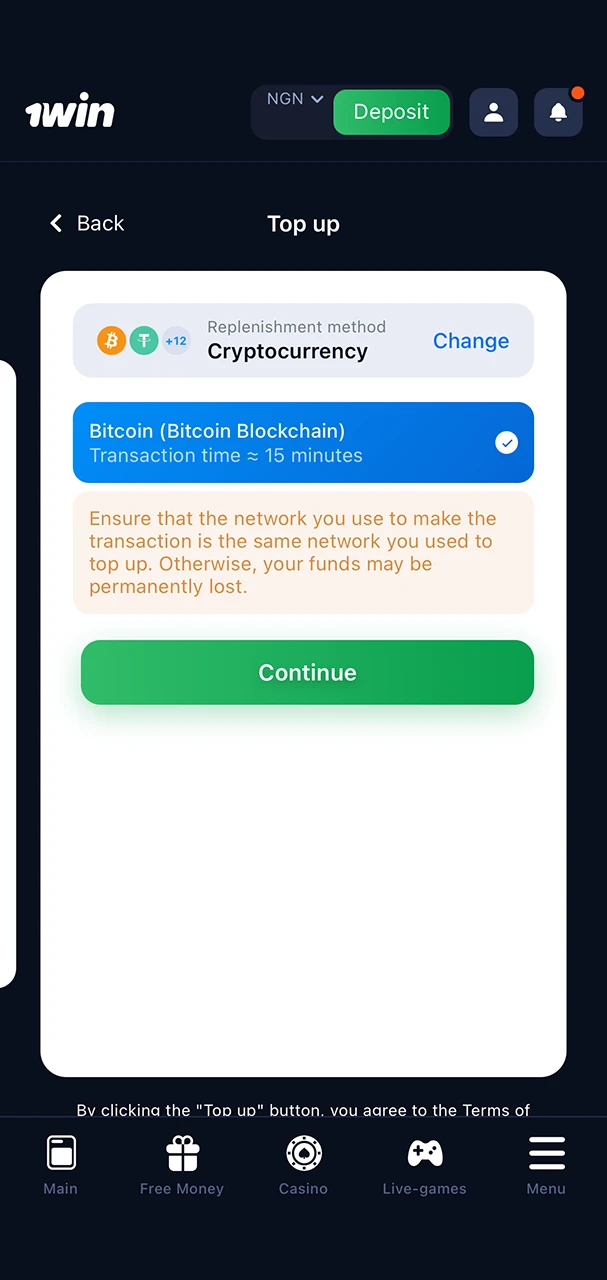Viewport: 607px width, 1280px height.
Task: Continue with the crypto top up
Action: 307,672
